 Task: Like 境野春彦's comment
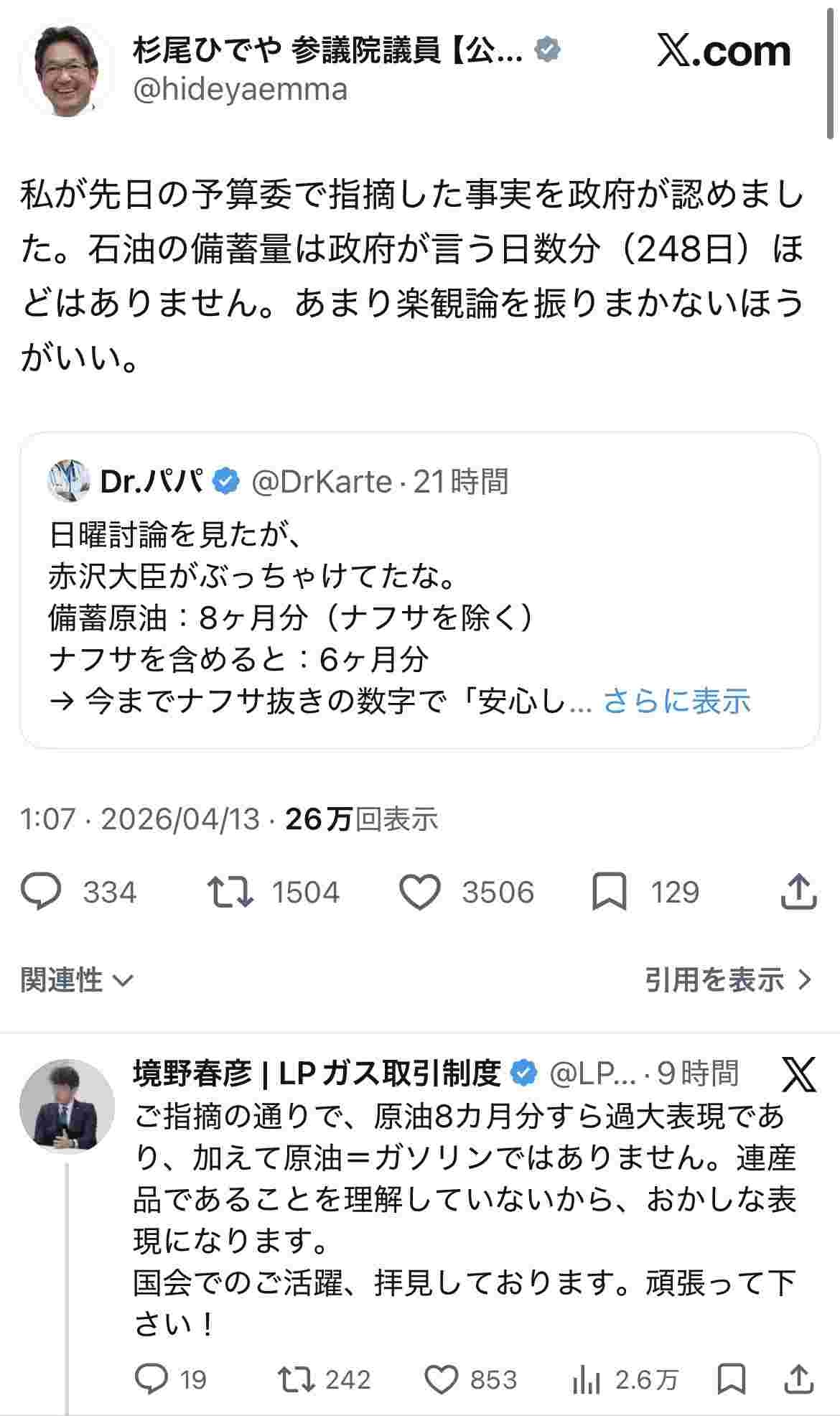tap(441, 1379)
